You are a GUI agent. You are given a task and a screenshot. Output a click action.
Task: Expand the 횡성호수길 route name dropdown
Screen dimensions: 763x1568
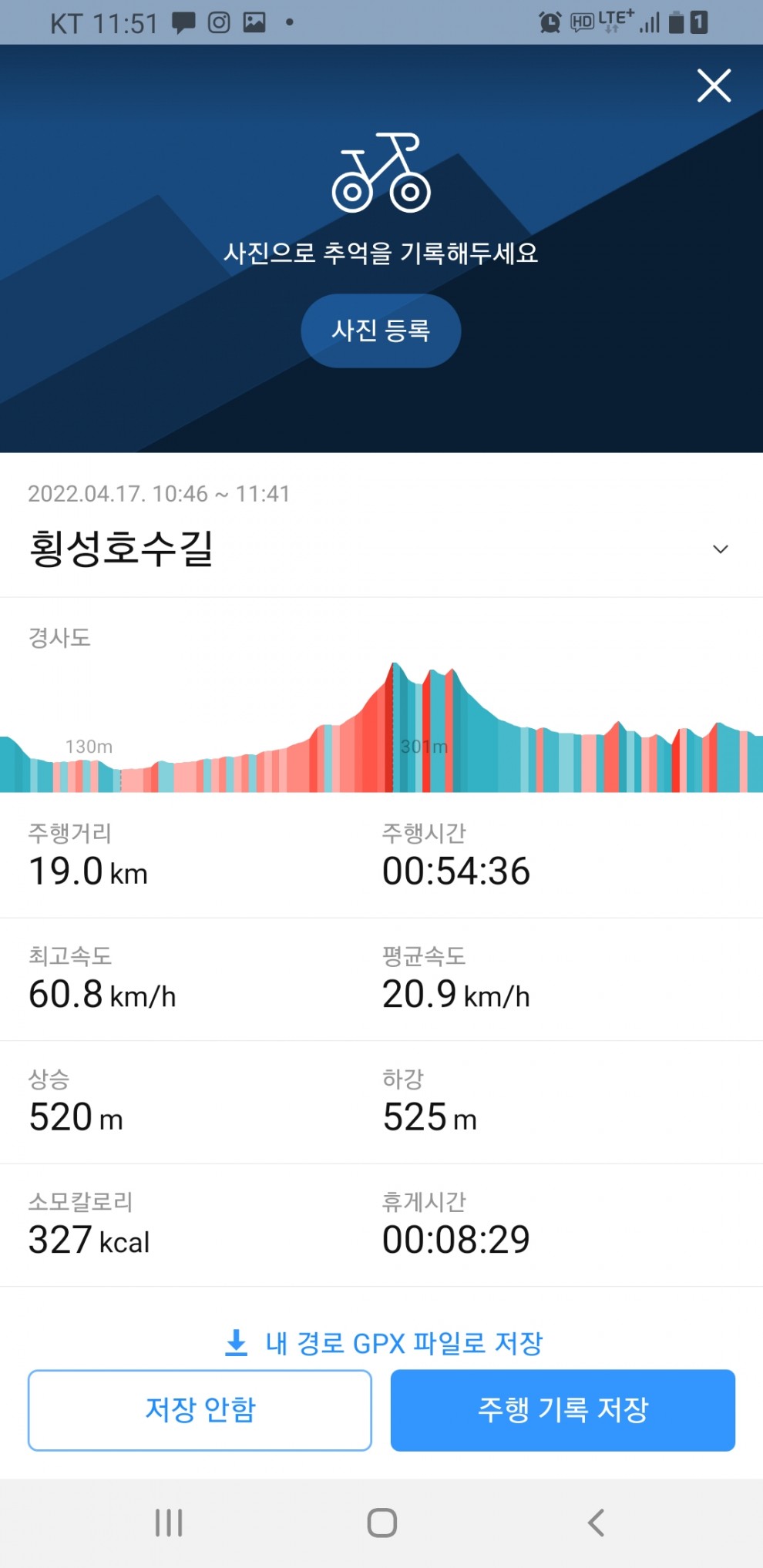point(720,549)
